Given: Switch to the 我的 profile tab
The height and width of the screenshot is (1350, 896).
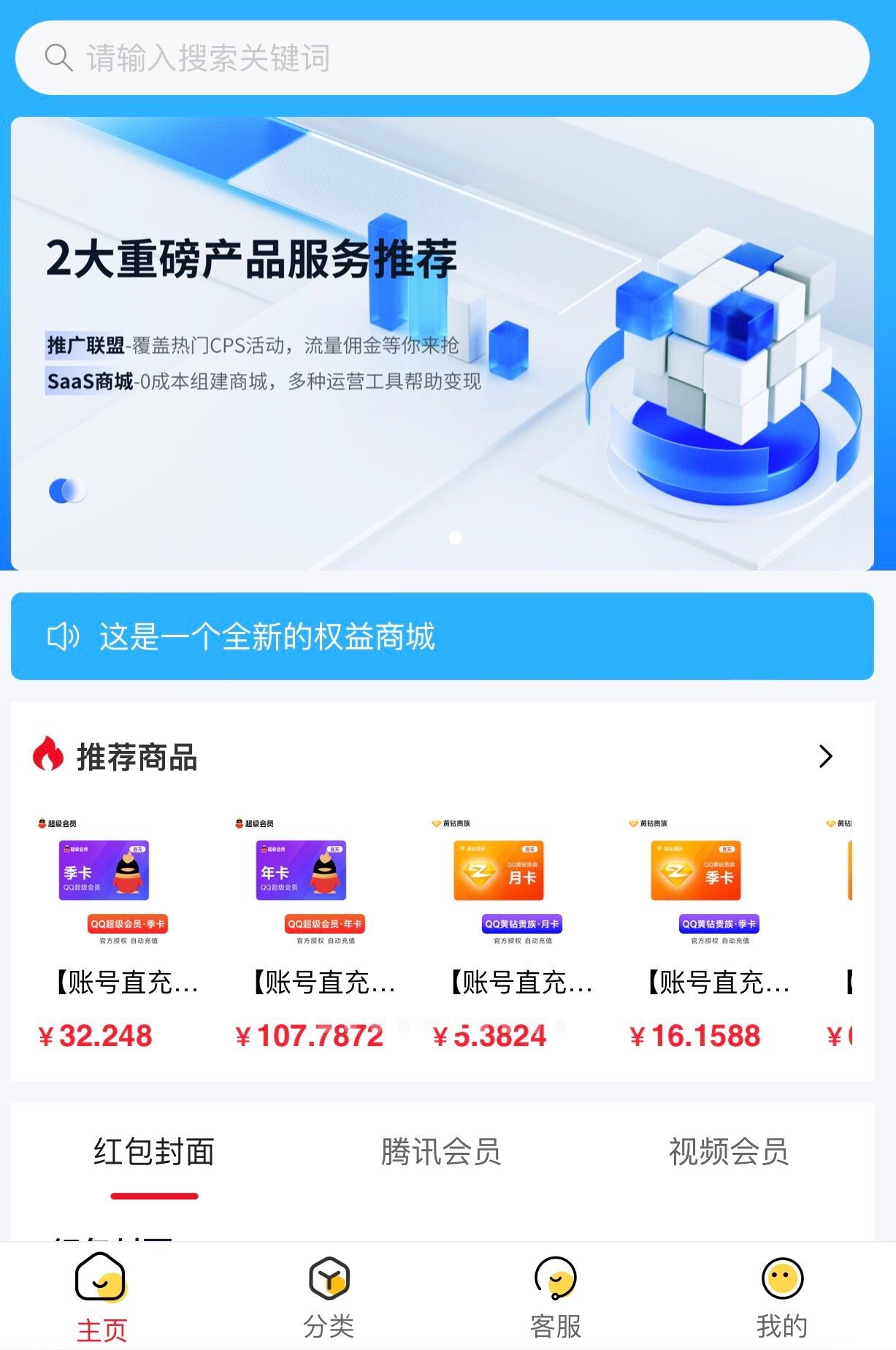Looking at the screenshot, I should coord(781,1297).
